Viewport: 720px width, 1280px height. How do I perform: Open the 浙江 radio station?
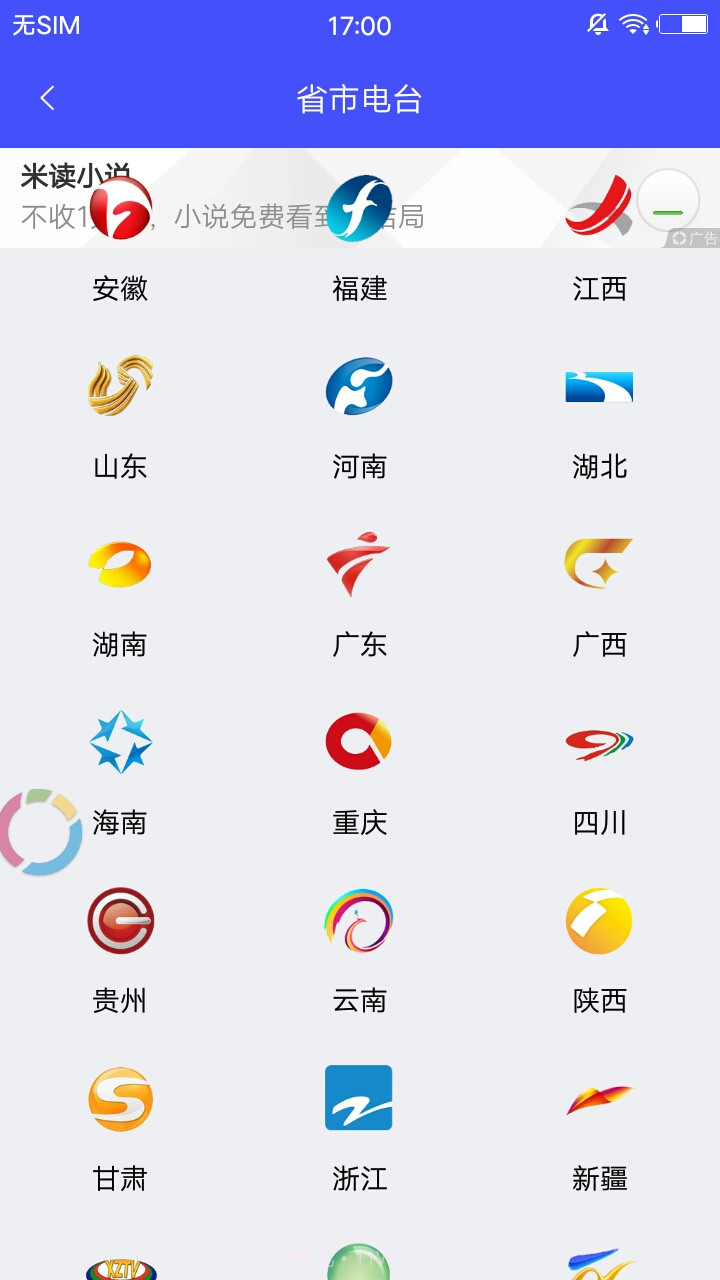tap(359, 1097)
